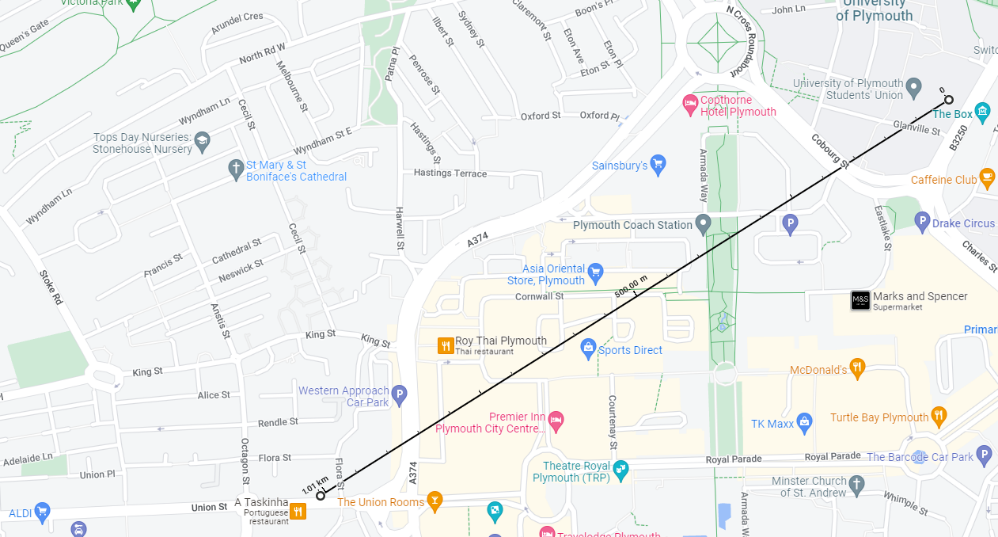Image resolution: width=998 pixels, height=537 pixels.
Task: Select the Sports Direct shop marker
Action: tap(588, 349)
